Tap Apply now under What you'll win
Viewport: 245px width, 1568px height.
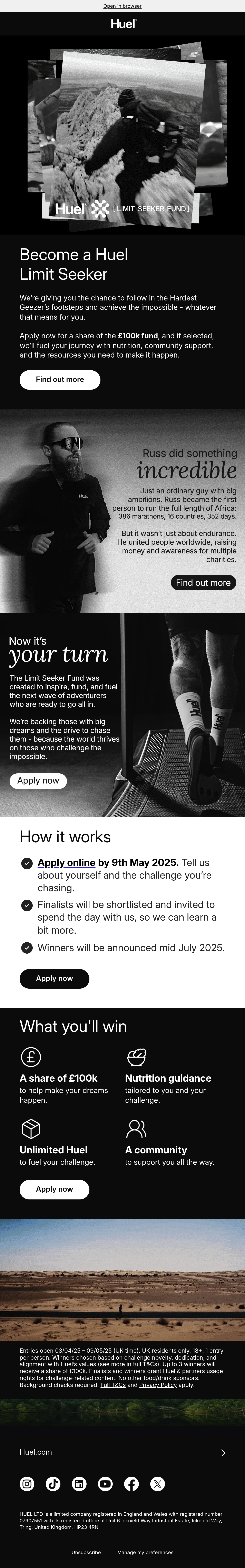[54, 1189]
